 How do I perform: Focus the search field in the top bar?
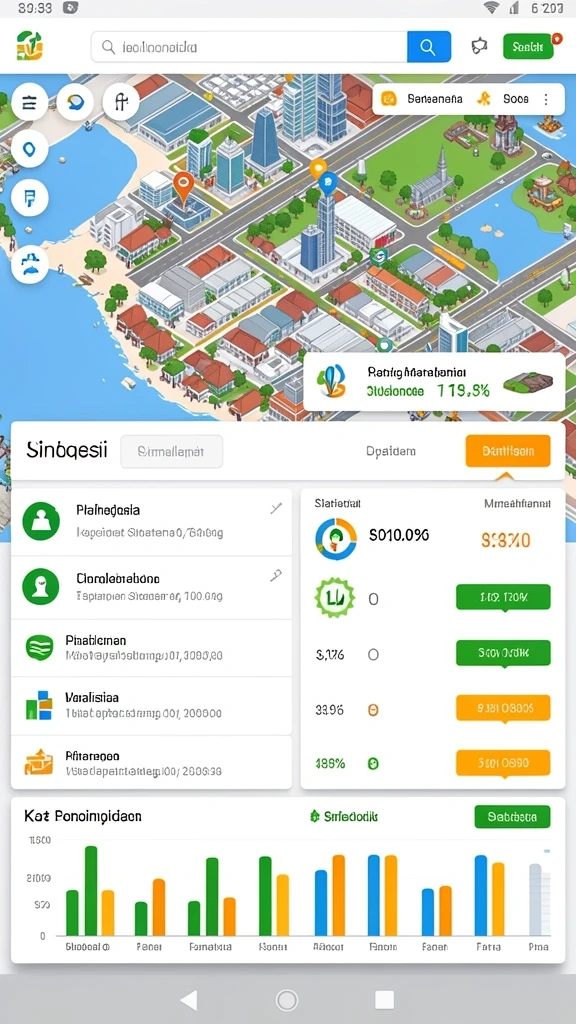pos(249,47)
